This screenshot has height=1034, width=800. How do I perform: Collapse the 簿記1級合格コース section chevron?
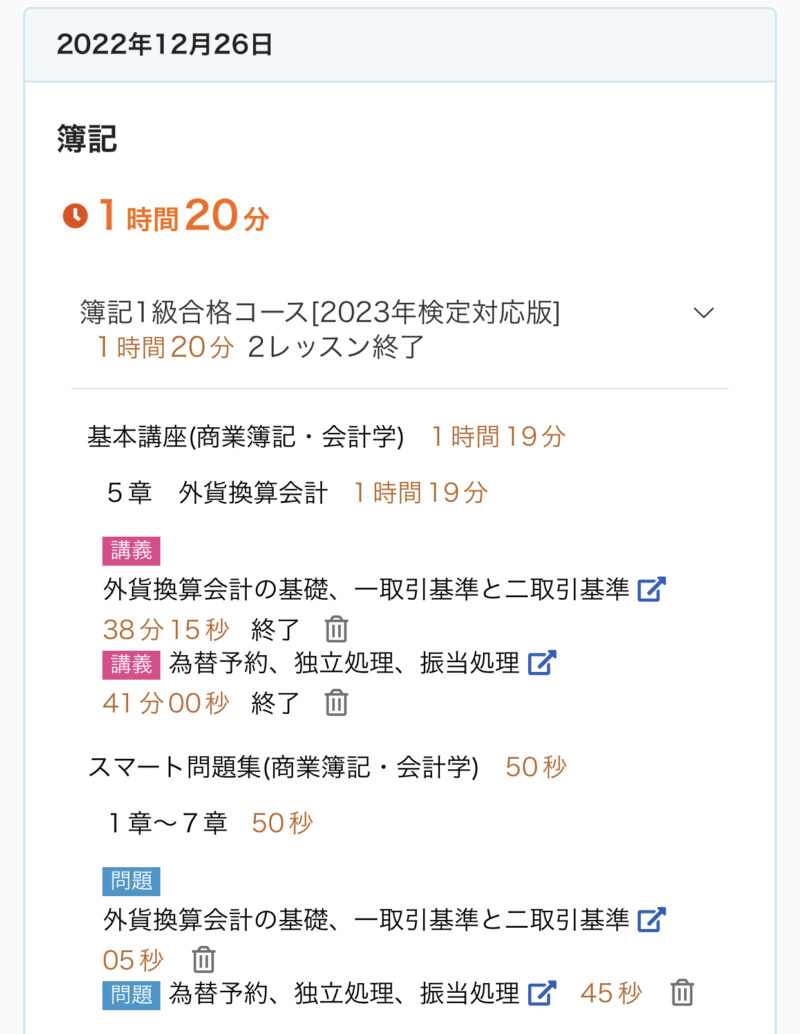pyautogui.click(x=704, y=313)
